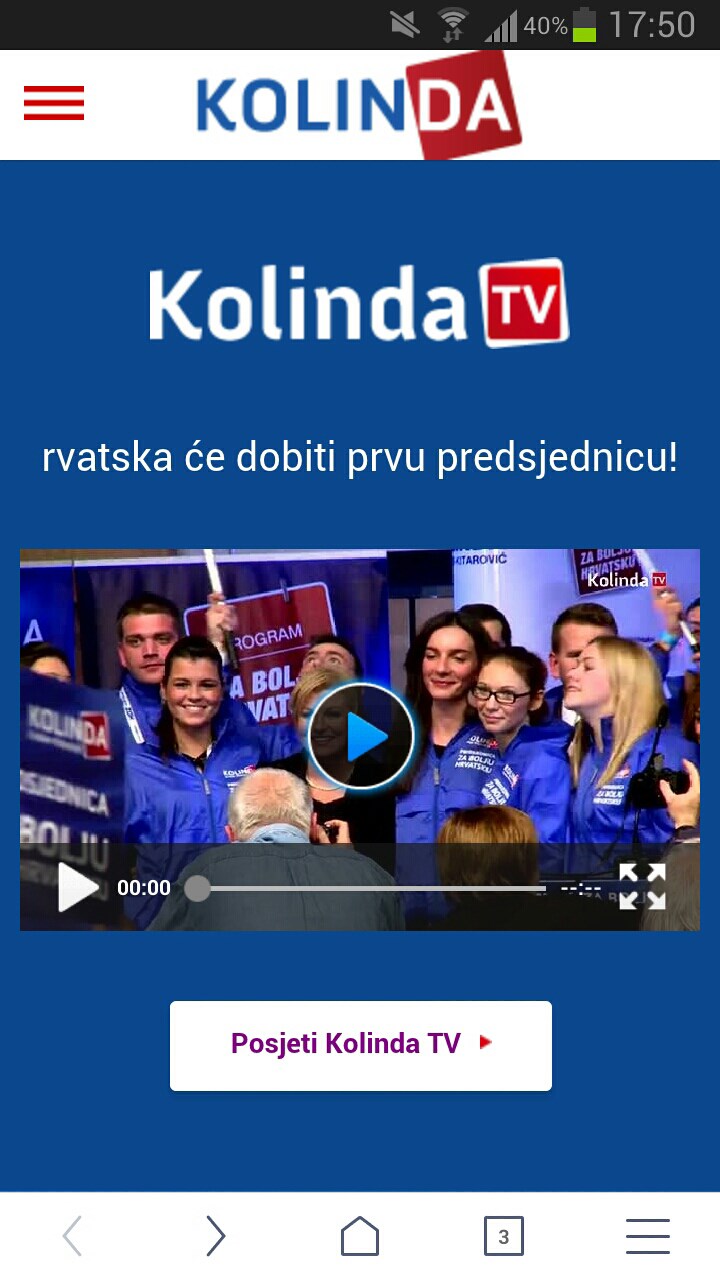
Task: Click the Kolinda TV watermark on the video
Action: point(625,579)
